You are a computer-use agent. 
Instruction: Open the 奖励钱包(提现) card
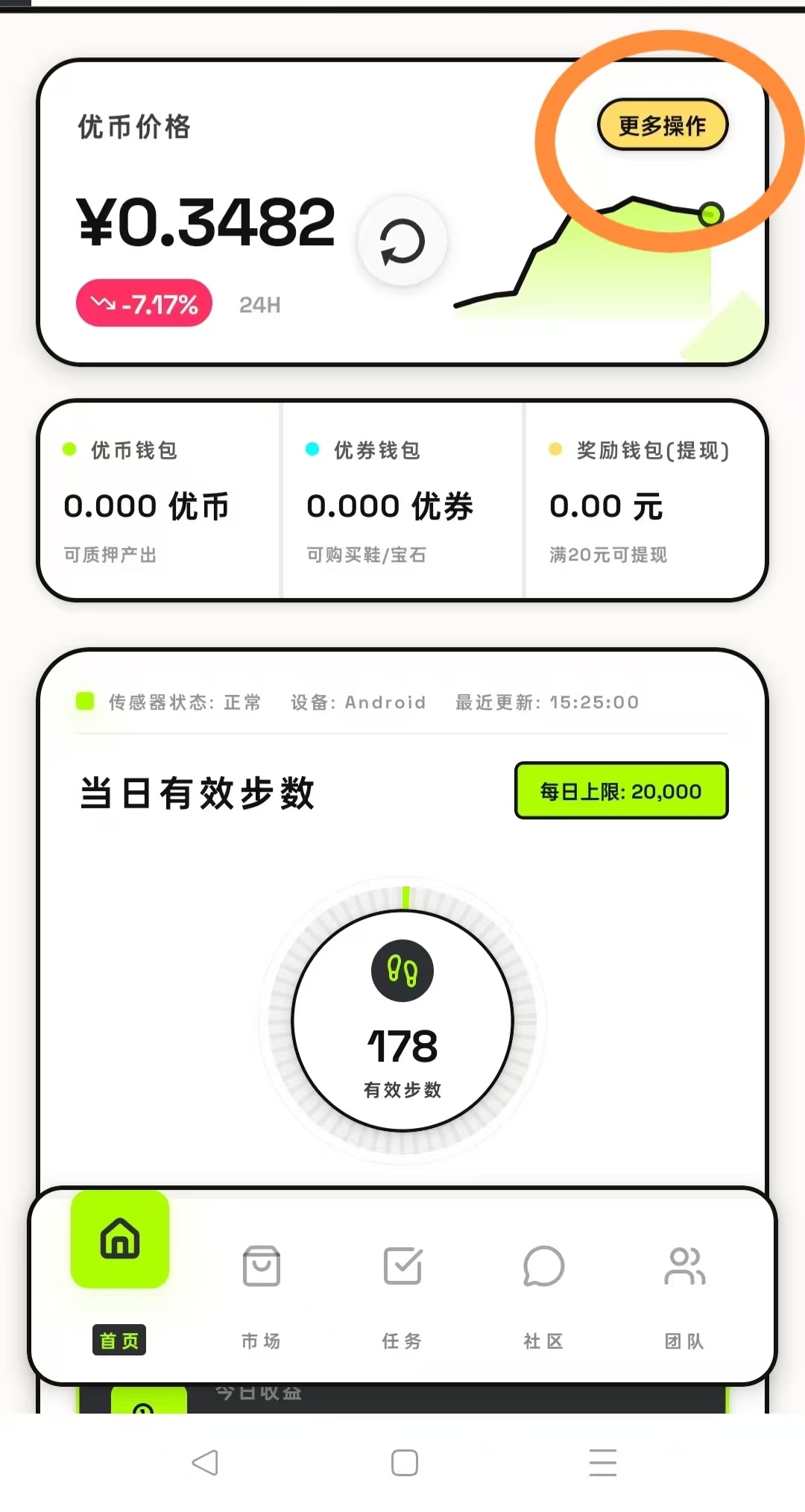[x=645, y=501]
